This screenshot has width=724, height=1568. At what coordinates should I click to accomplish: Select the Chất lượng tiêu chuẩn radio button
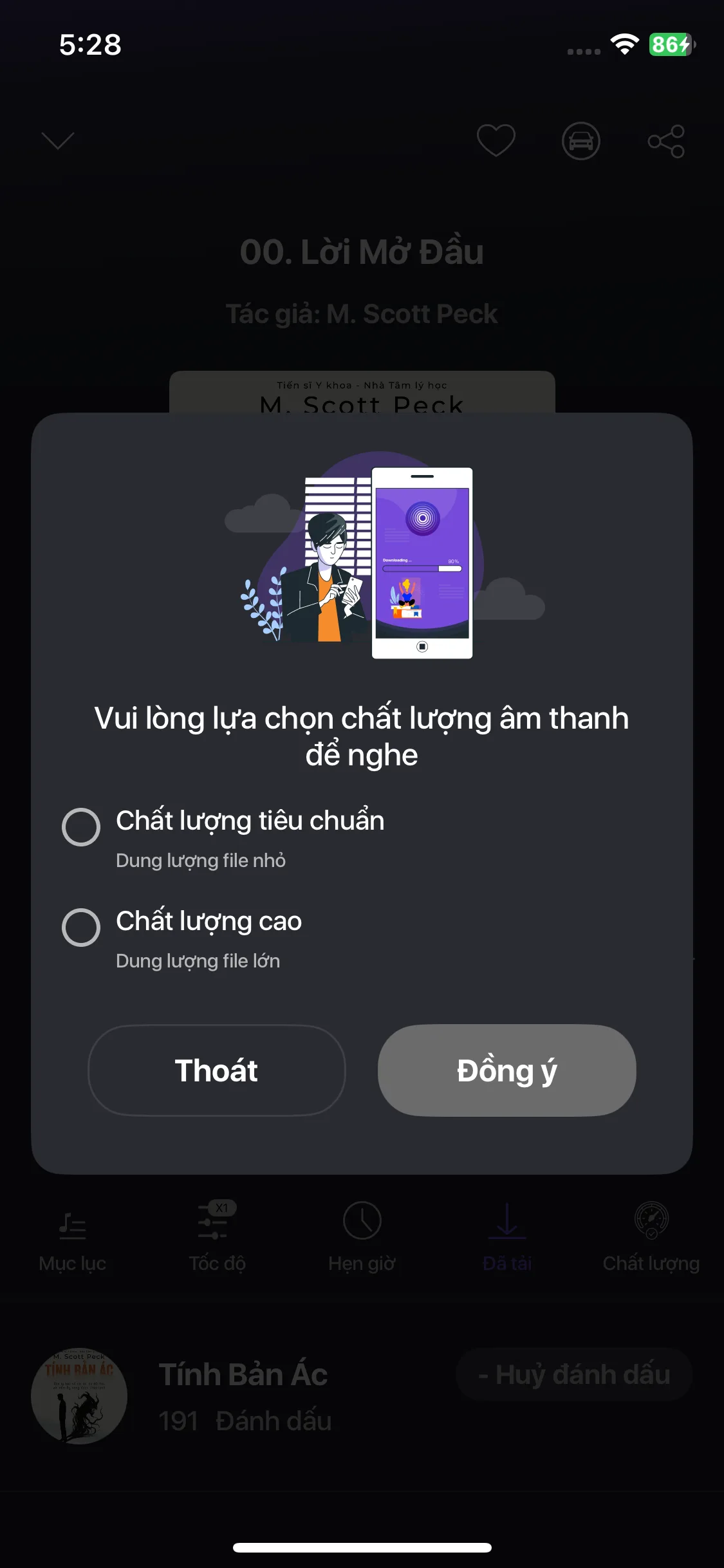click(x=81, y=827)
